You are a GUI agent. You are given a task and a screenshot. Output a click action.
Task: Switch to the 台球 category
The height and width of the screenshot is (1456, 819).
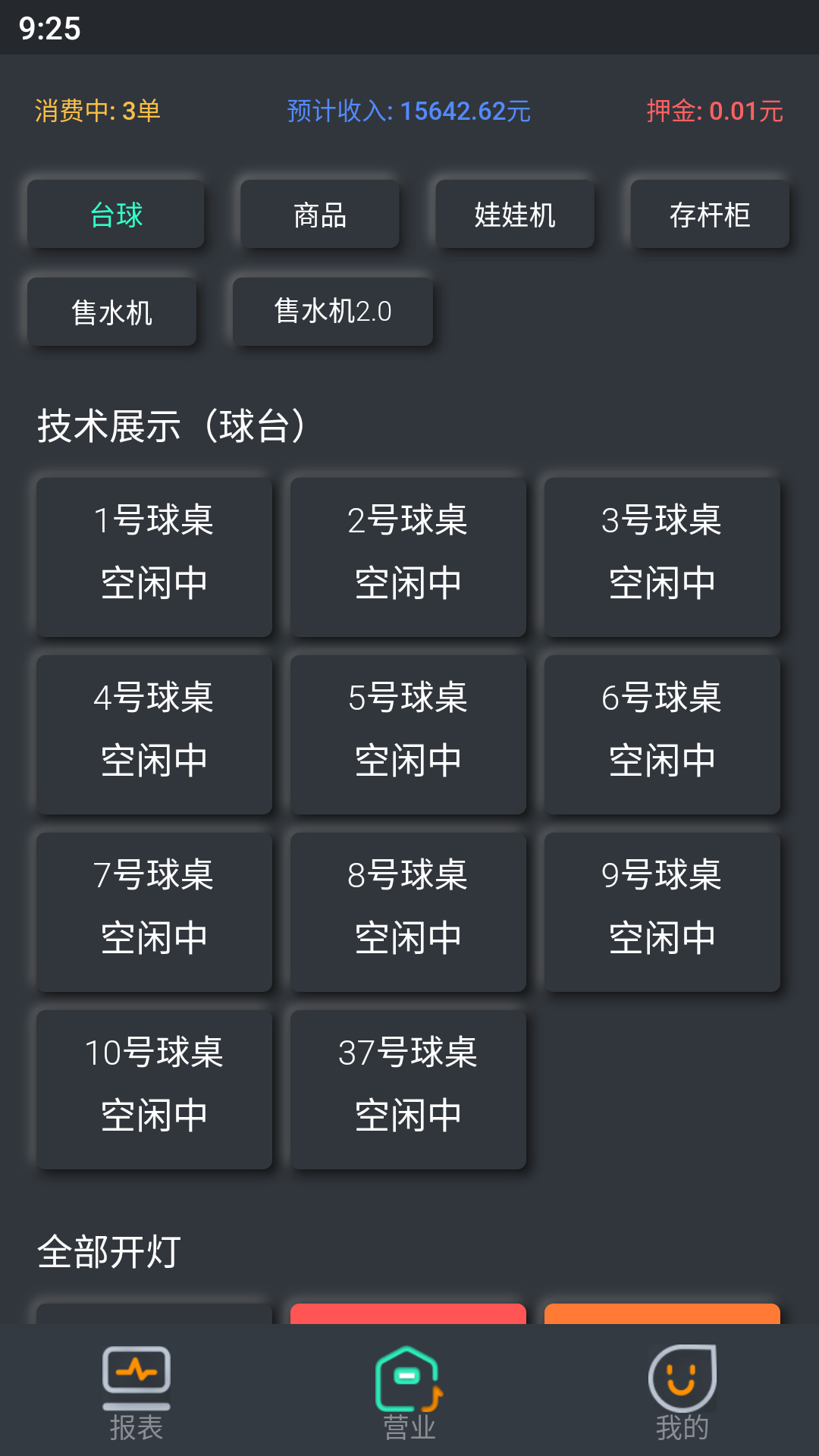(x=116, y=215)
